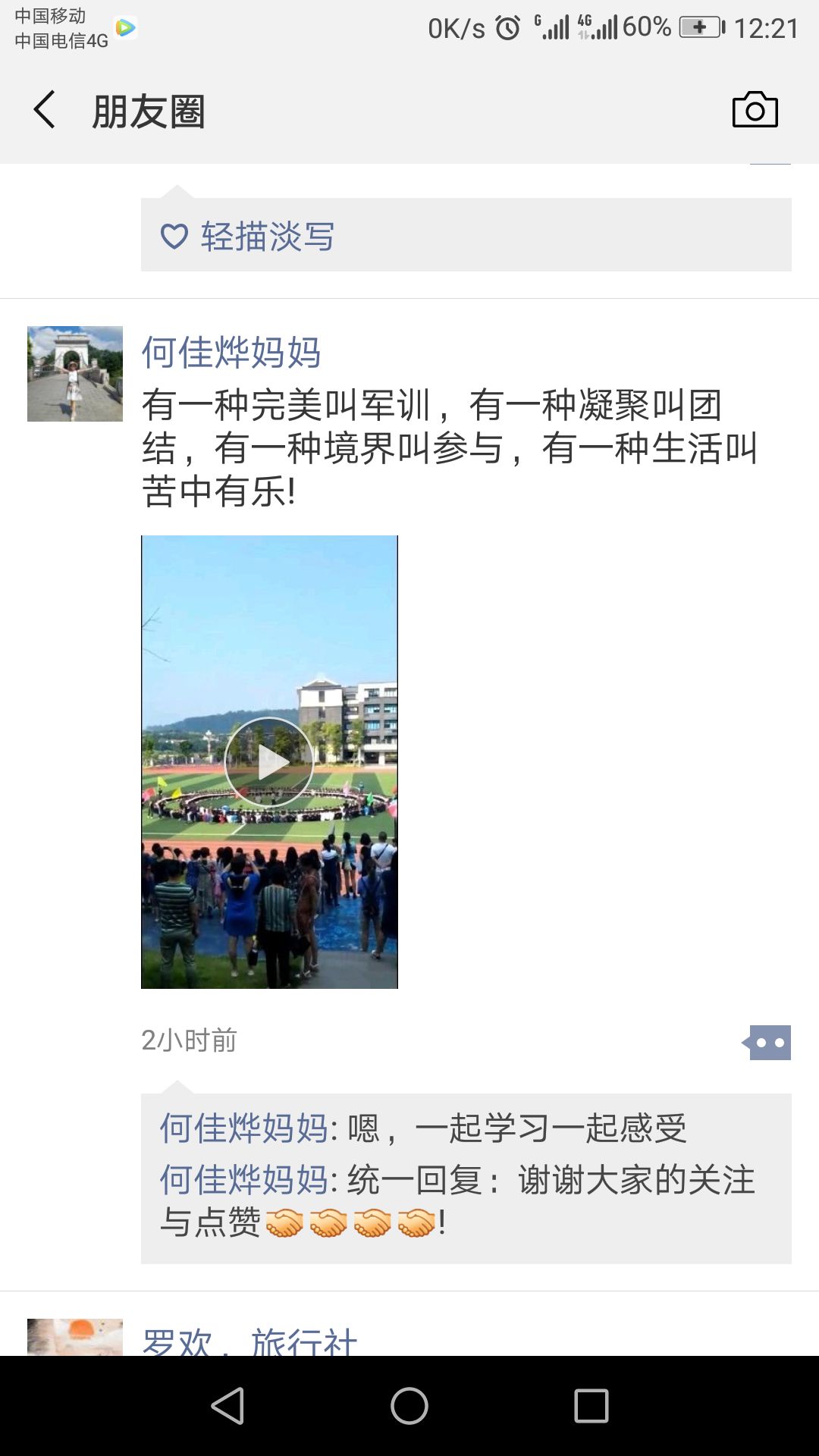Open 何佳烨妈妈's avatar photo
The width and height of the screenshot is (819, 1456).
point(74,374)
